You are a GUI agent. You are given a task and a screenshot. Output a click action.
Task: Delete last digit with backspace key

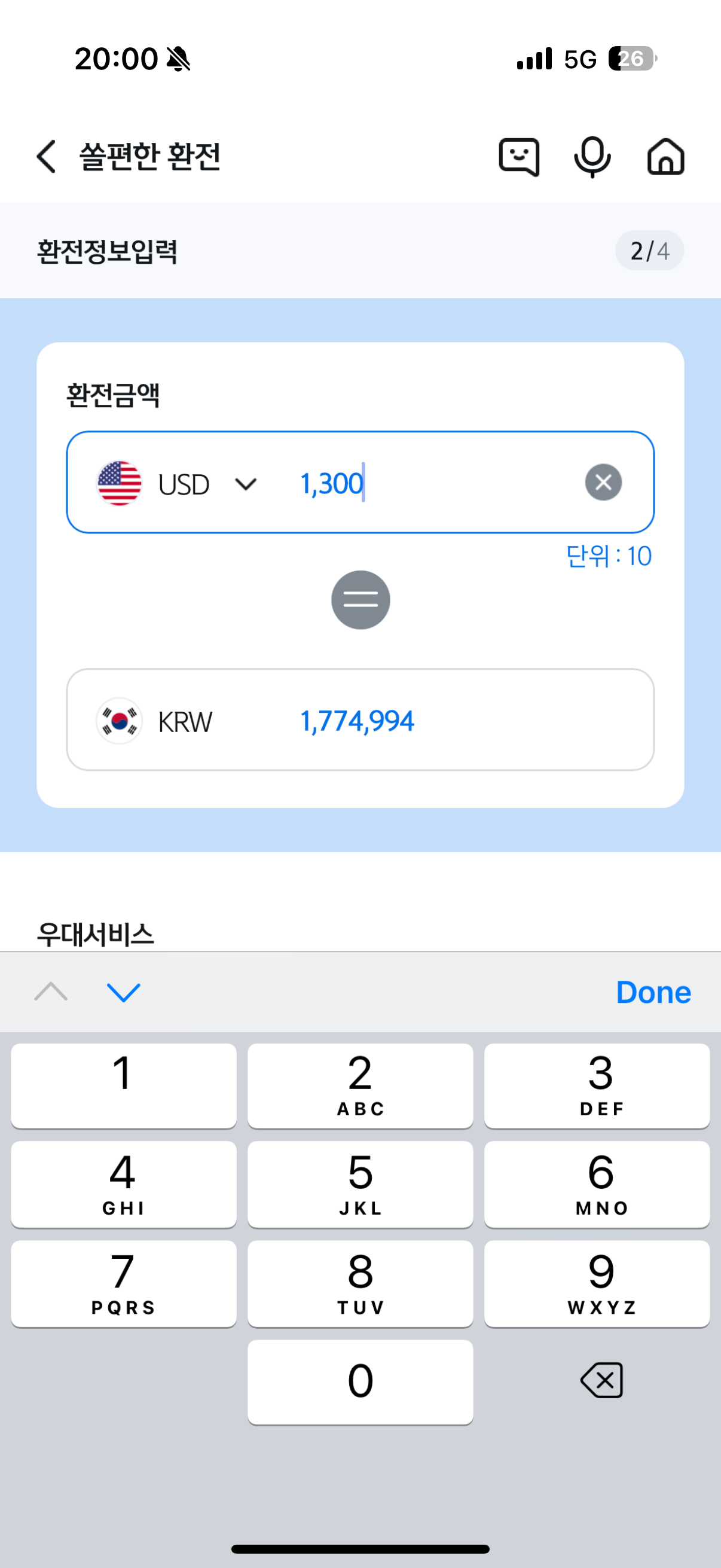601,1380
